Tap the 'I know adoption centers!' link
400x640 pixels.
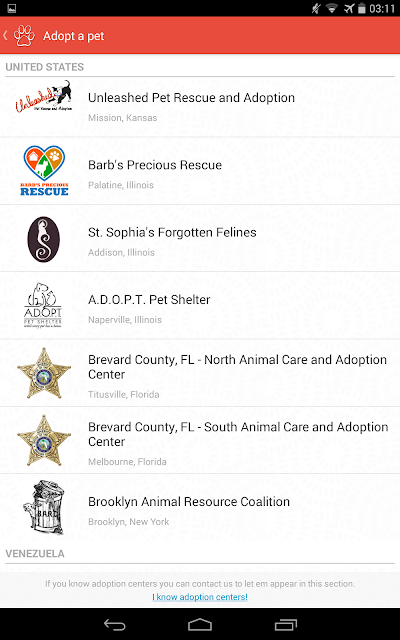200,597
